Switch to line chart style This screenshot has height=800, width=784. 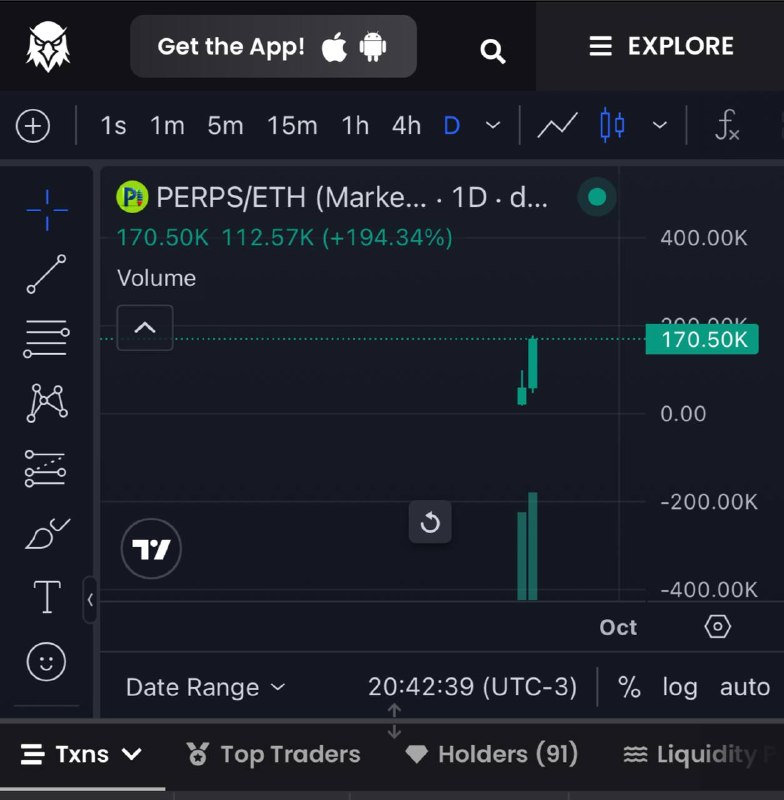[557, 126]
